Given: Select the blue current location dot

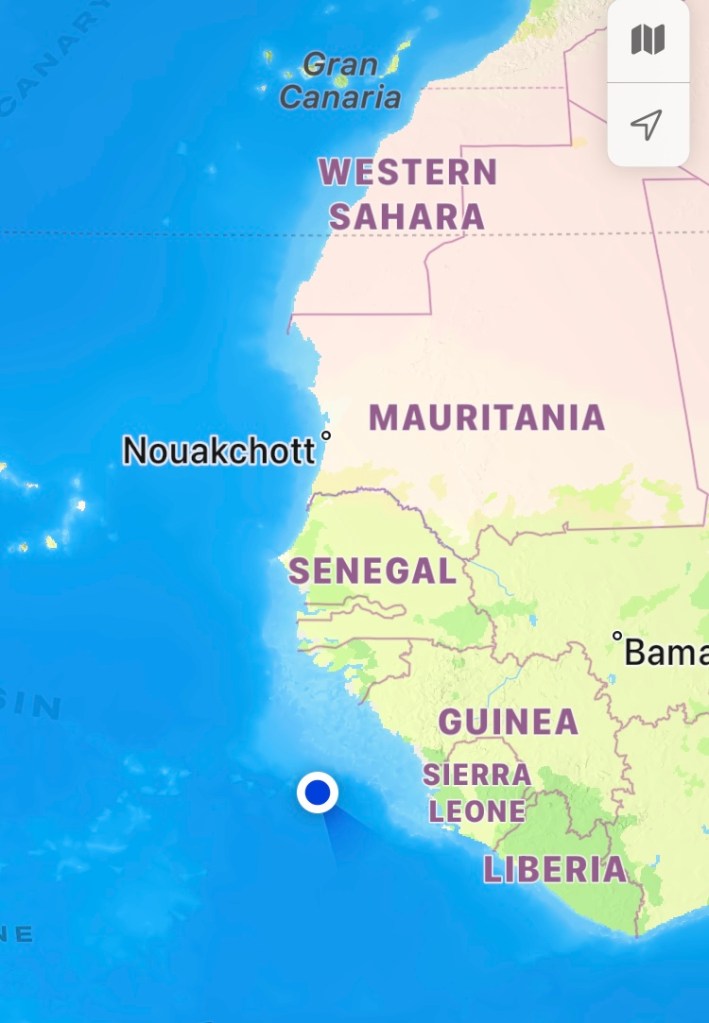Looking at the screenshot, I should click(x=317, y=793).
